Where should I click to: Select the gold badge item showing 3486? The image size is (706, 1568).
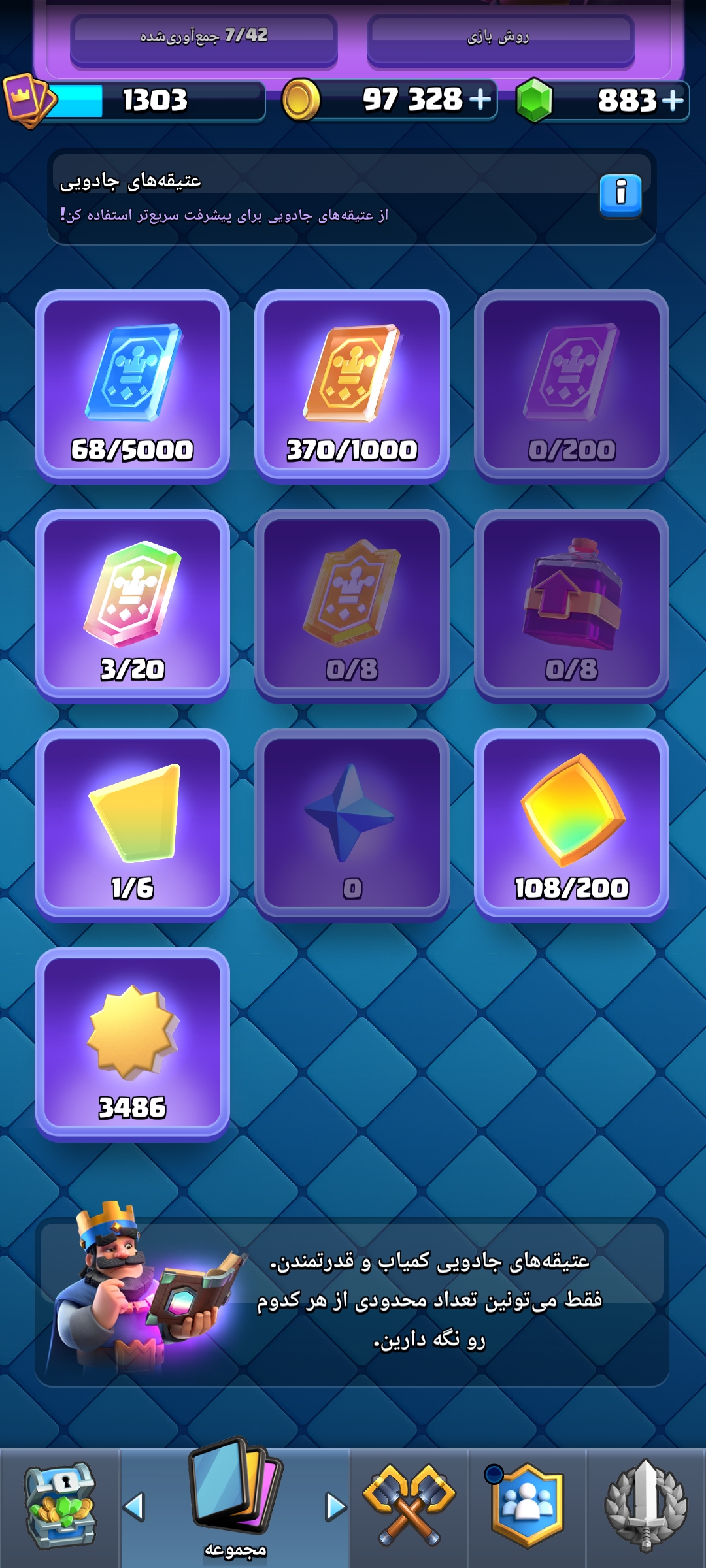point(132,1044)
